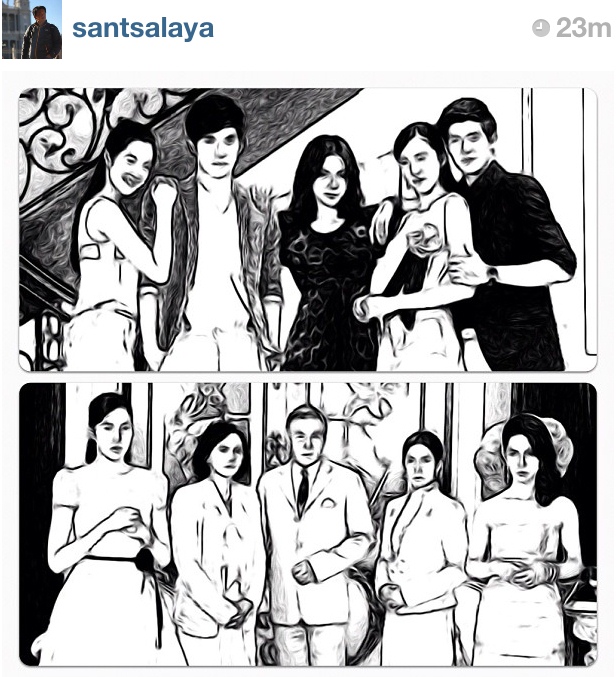Image resolution: width=616 pixels, height=677 pixels.
Task: Open the posted sketch photo collage
Action: coord(307,375)
